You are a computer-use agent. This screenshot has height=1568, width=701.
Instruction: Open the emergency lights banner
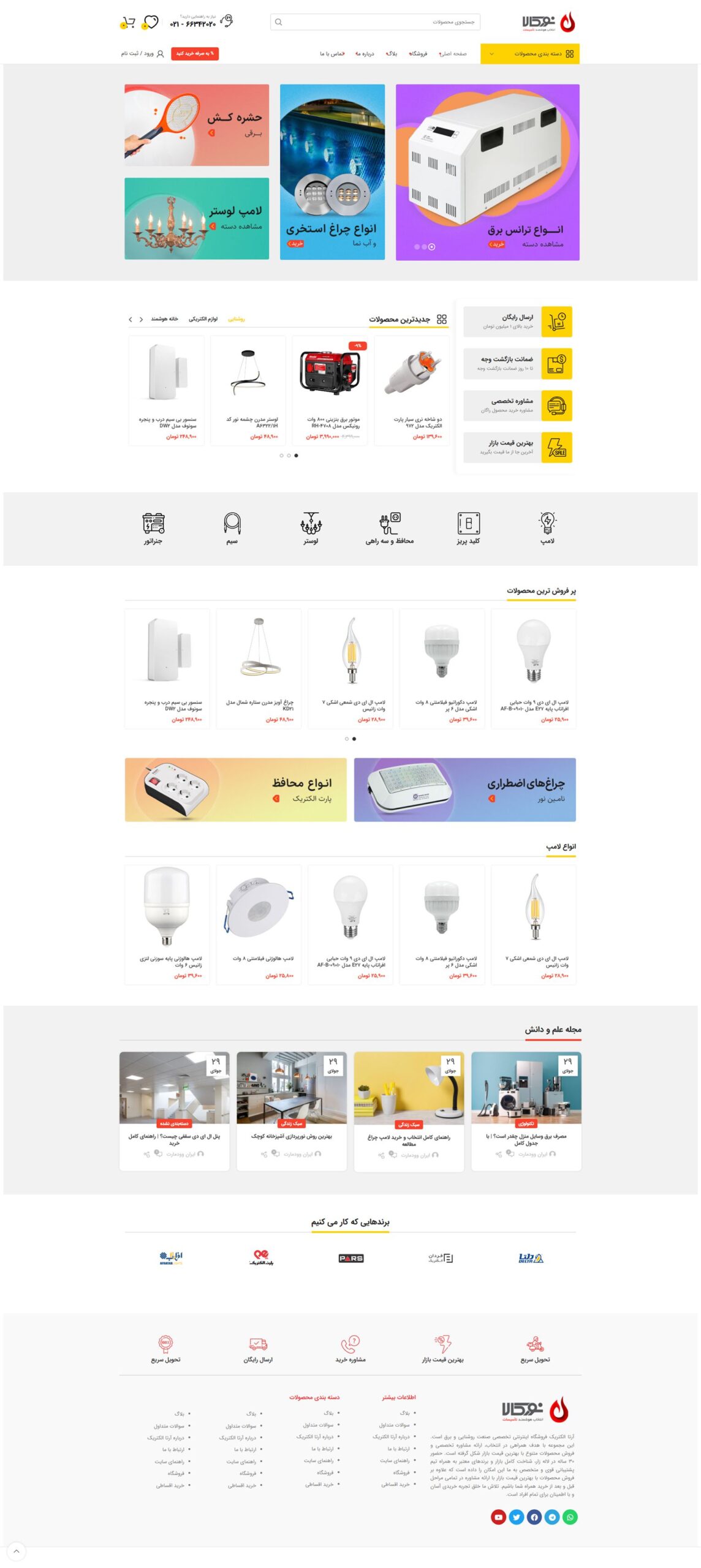coord(464,790)
